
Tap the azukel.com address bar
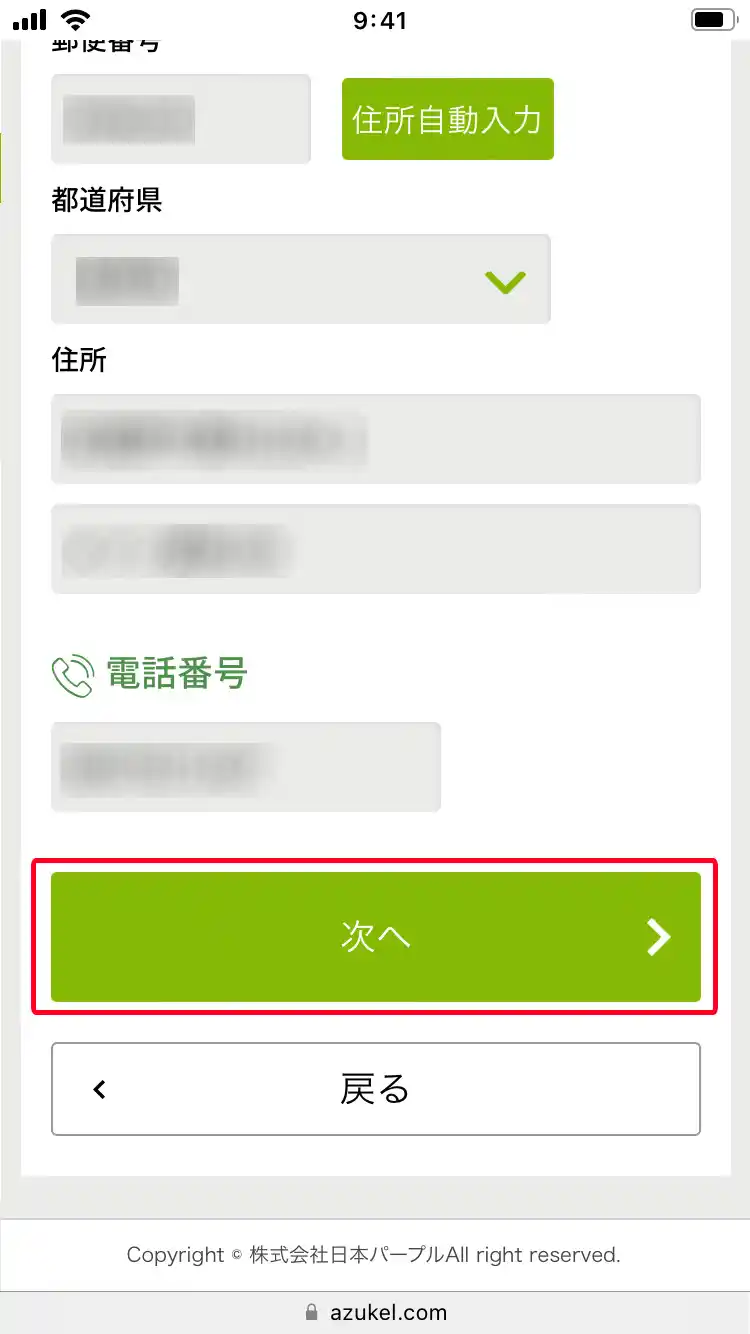375,1312
